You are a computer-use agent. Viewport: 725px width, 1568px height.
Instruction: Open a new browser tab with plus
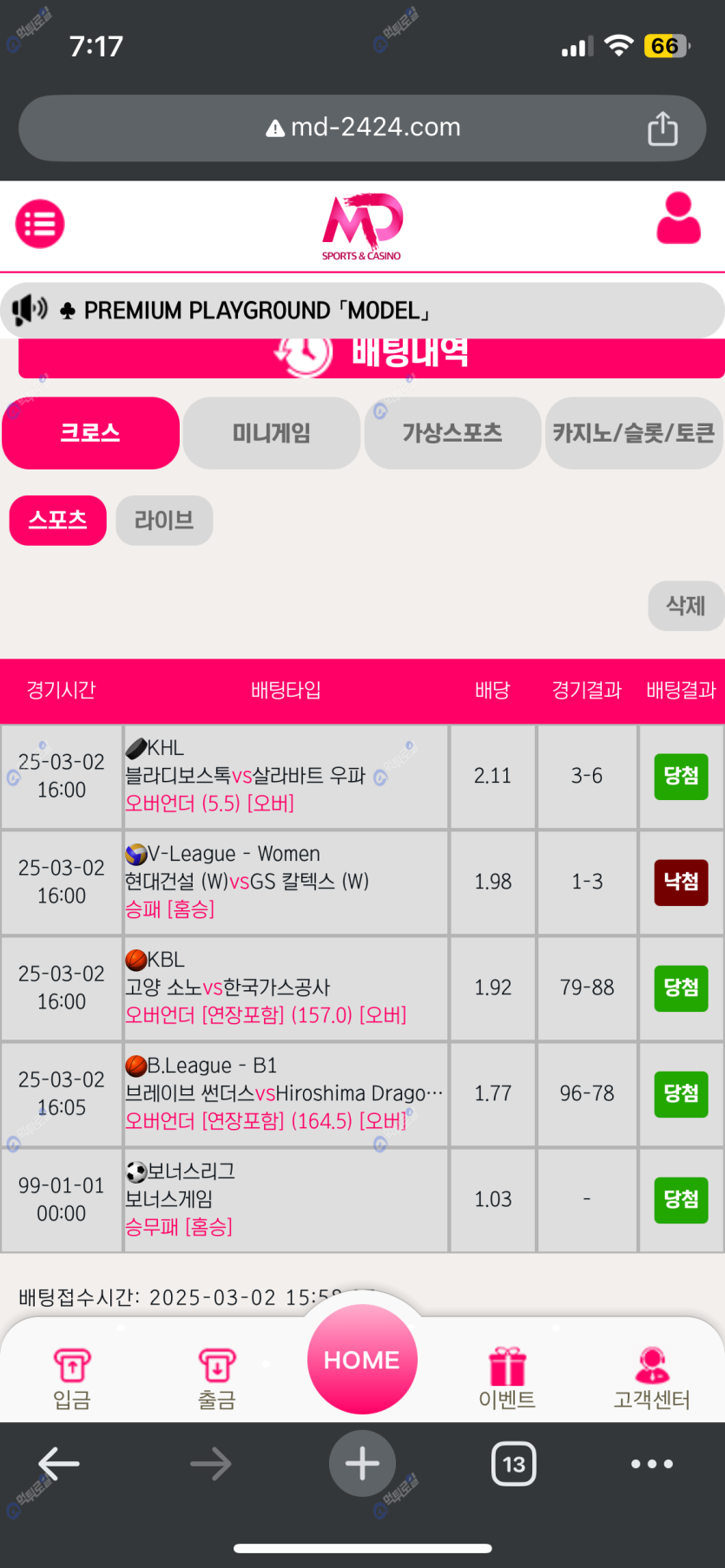(x=362, y=1464)
